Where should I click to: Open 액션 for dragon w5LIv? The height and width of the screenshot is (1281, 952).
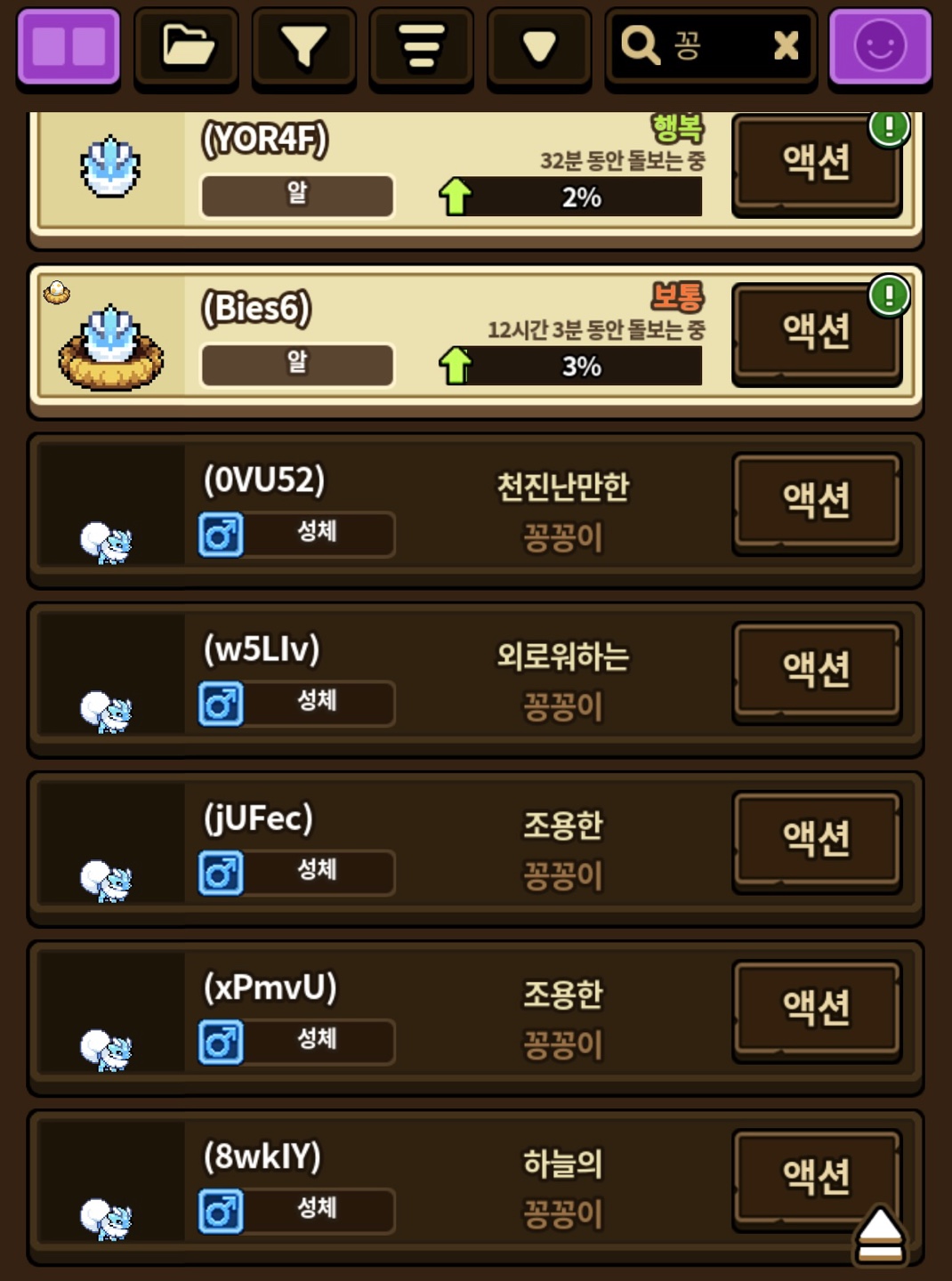coord(816,670)
